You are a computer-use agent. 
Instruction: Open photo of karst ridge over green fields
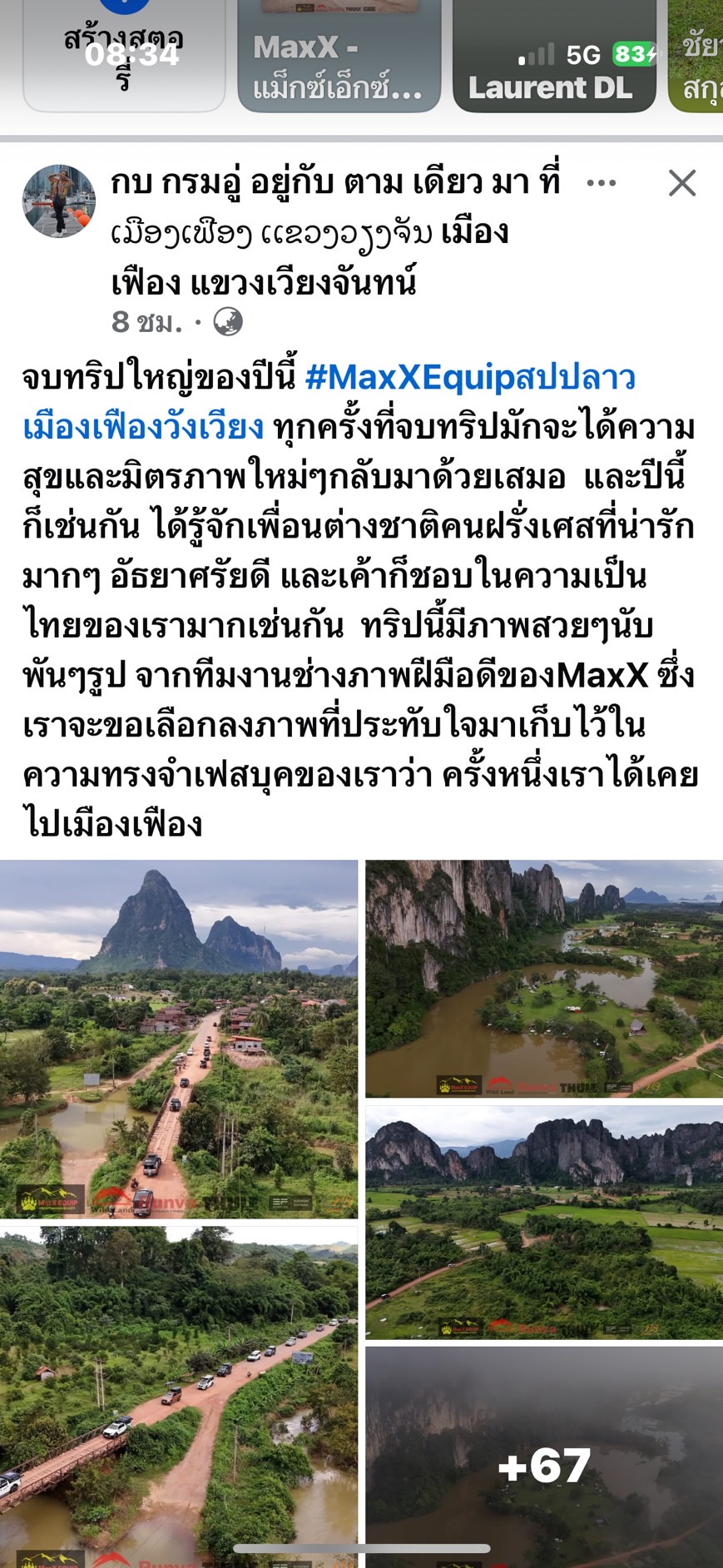[x=544, y=1221]
